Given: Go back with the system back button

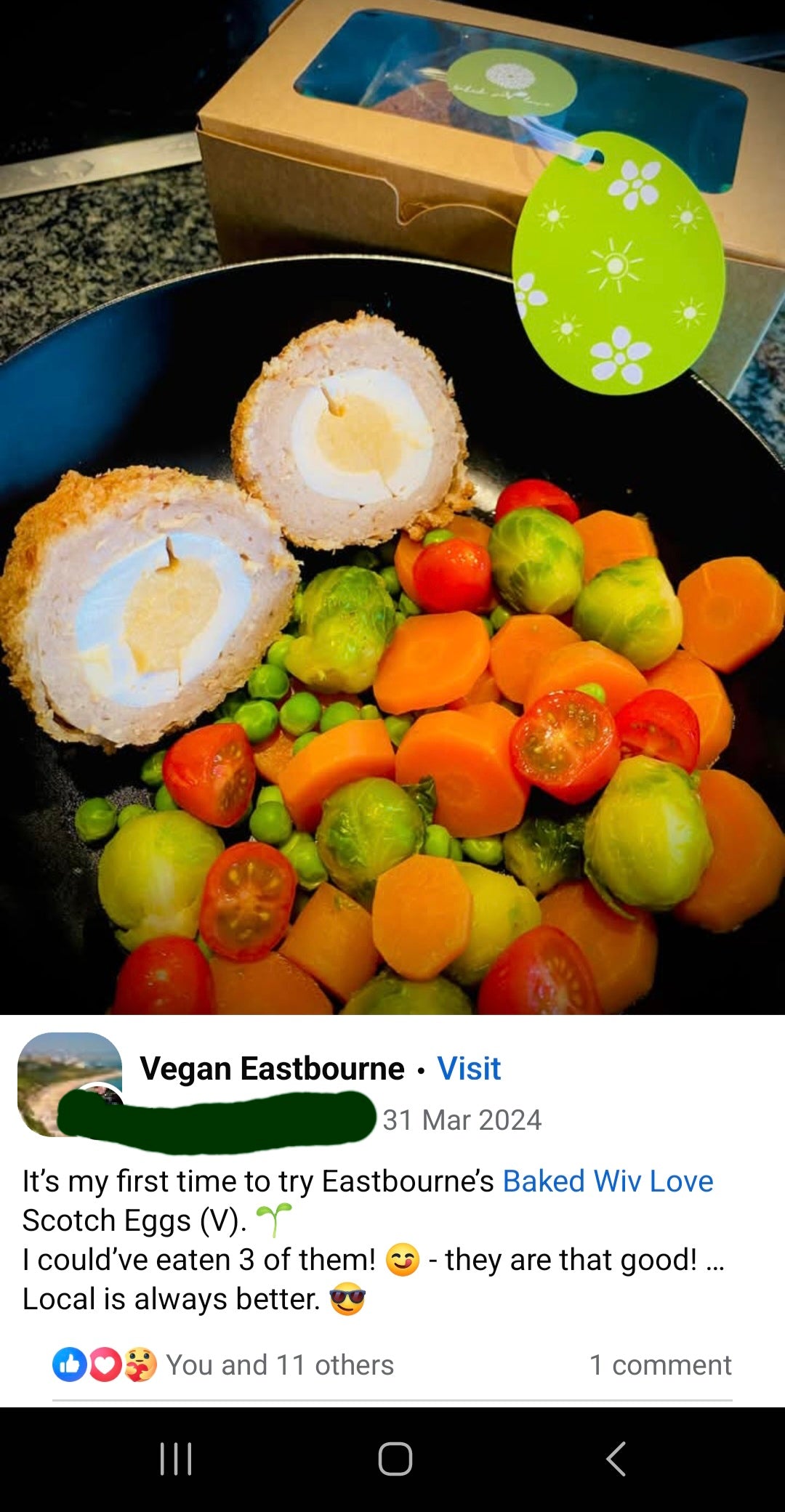Looking at the screenshot, I should tap(616, 1458).
